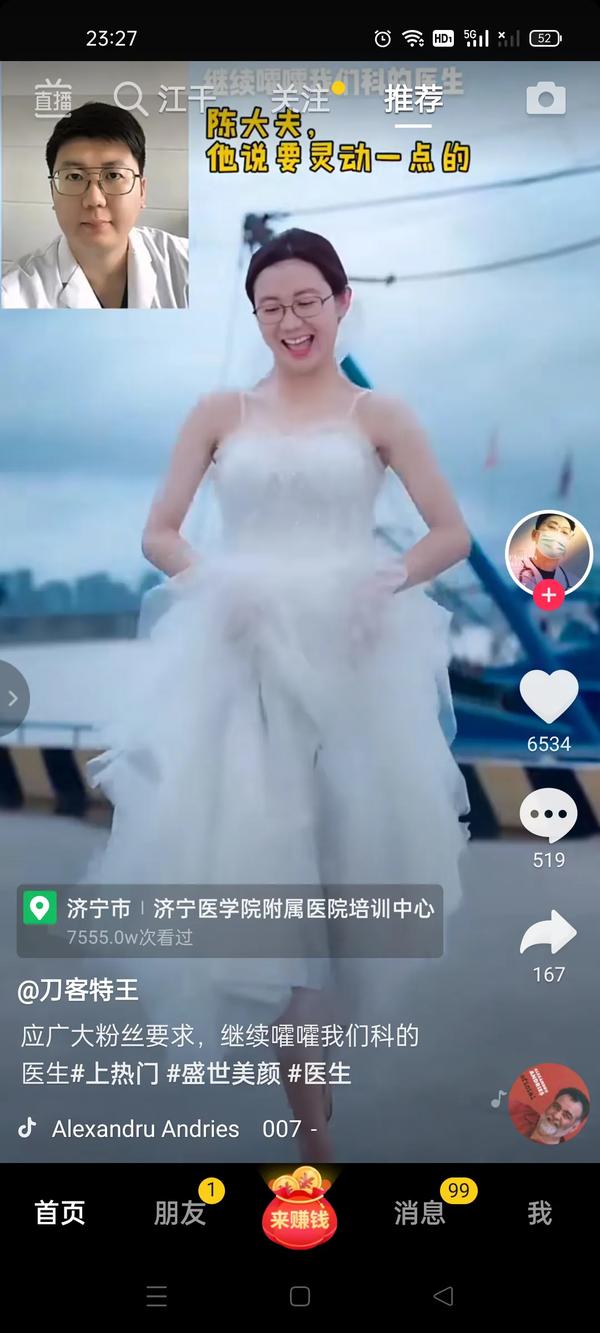Switch to 朋友 bottom tab
Viewport: 600px width, 1333px height.
[x=180, y=1213]
